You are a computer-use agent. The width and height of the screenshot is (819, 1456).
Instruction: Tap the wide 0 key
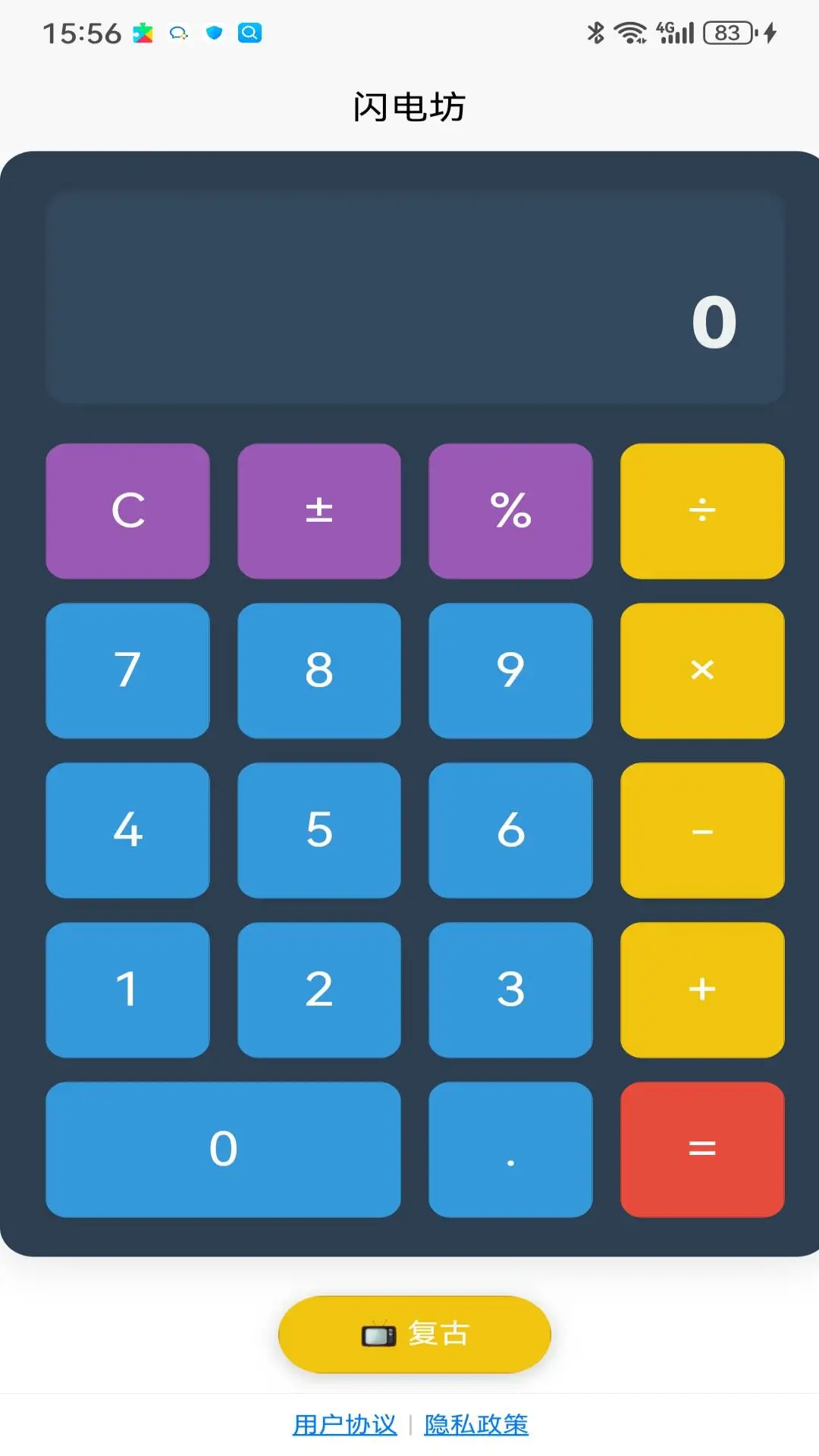click(x=223, y=1150)
